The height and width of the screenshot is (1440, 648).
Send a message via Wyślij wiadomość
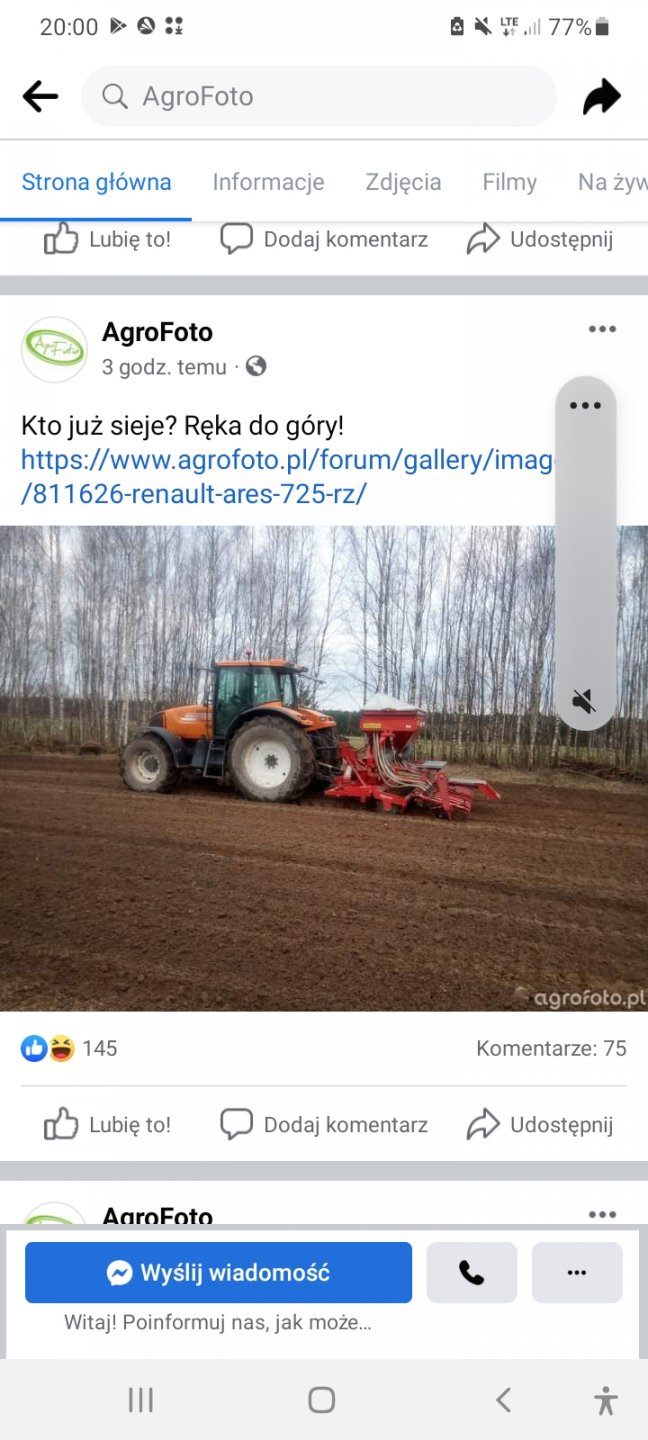click(218, 1272)
